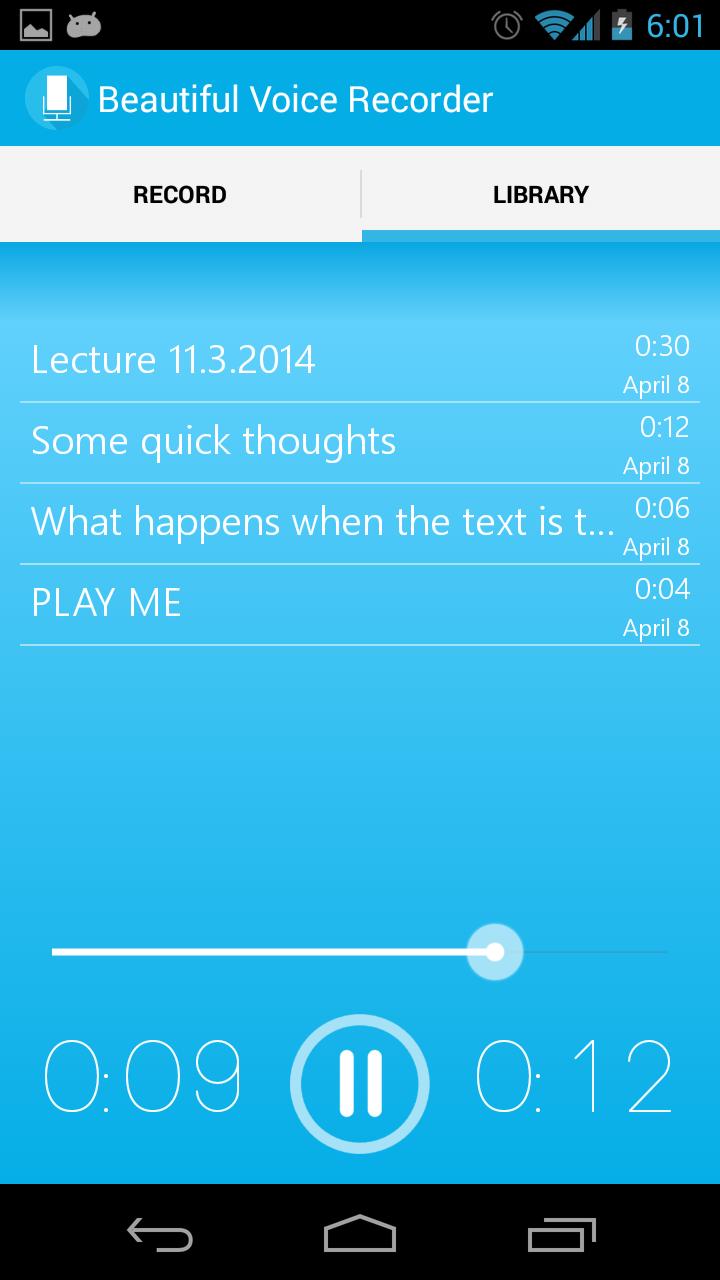Switch to the RECORD tab
Screen dimensions: 720x1280
point(180,194)
